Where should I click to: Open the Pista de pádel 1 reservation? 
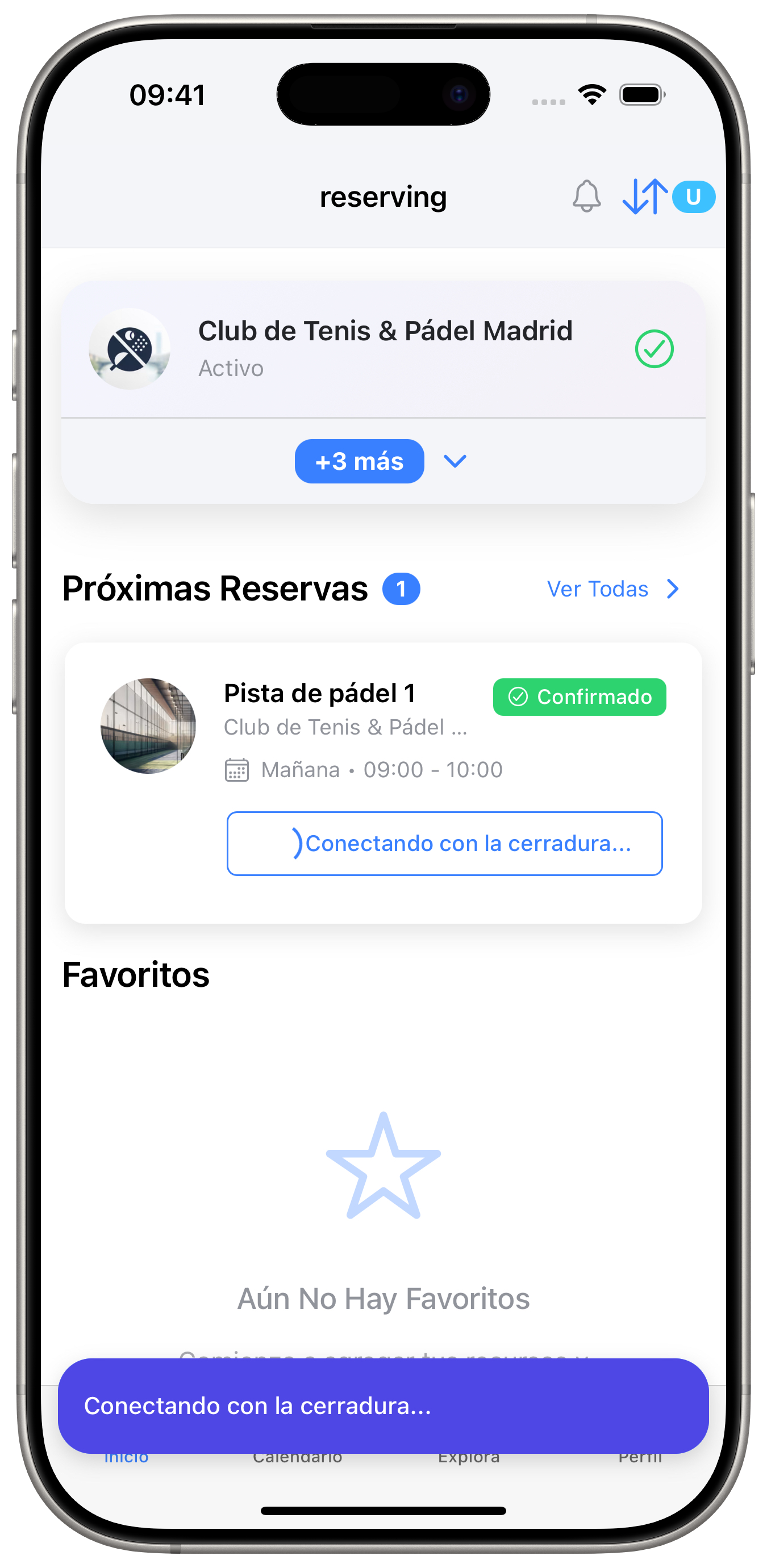pos(319,694)
